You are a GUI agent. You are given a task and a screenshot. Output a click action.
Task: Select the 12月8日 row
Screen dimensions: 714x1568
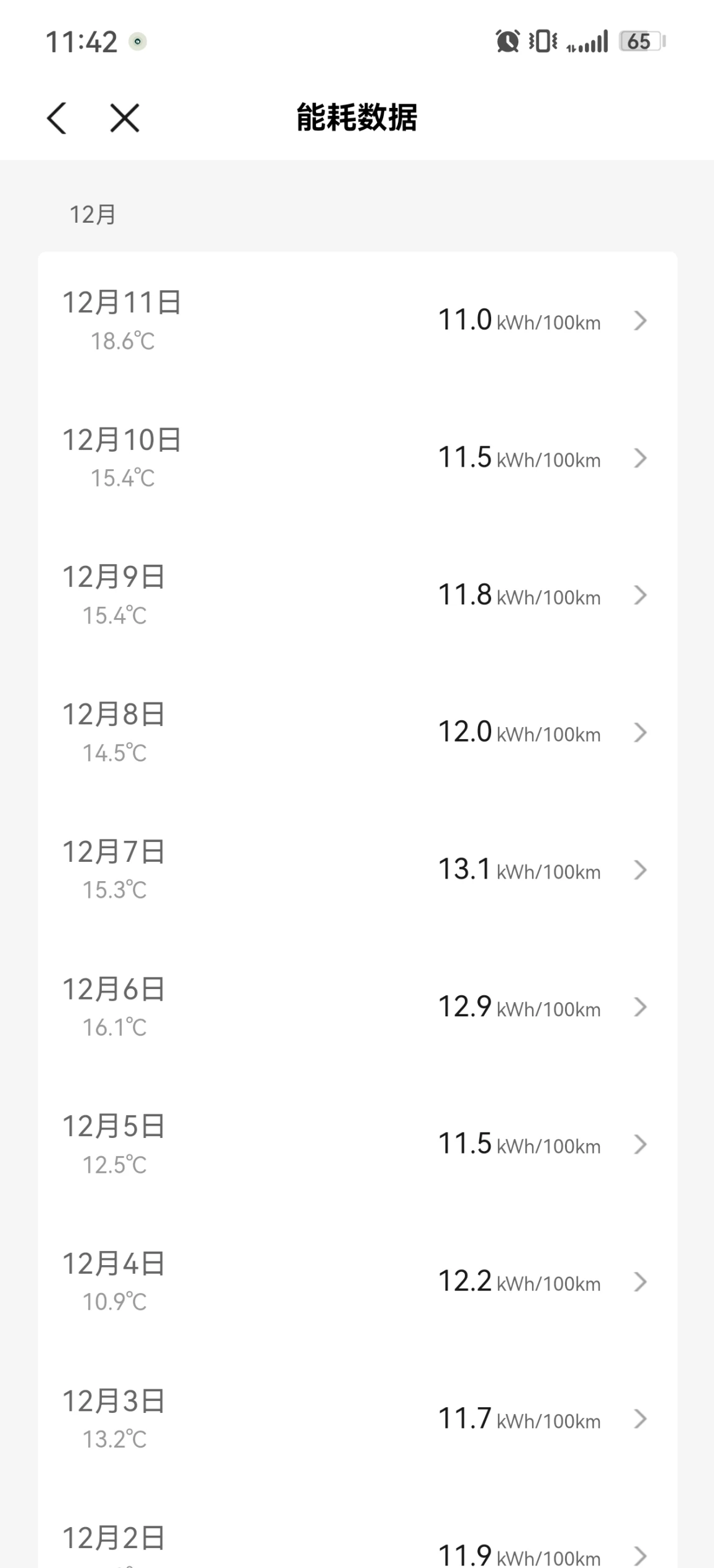click(x=357, y=733)
